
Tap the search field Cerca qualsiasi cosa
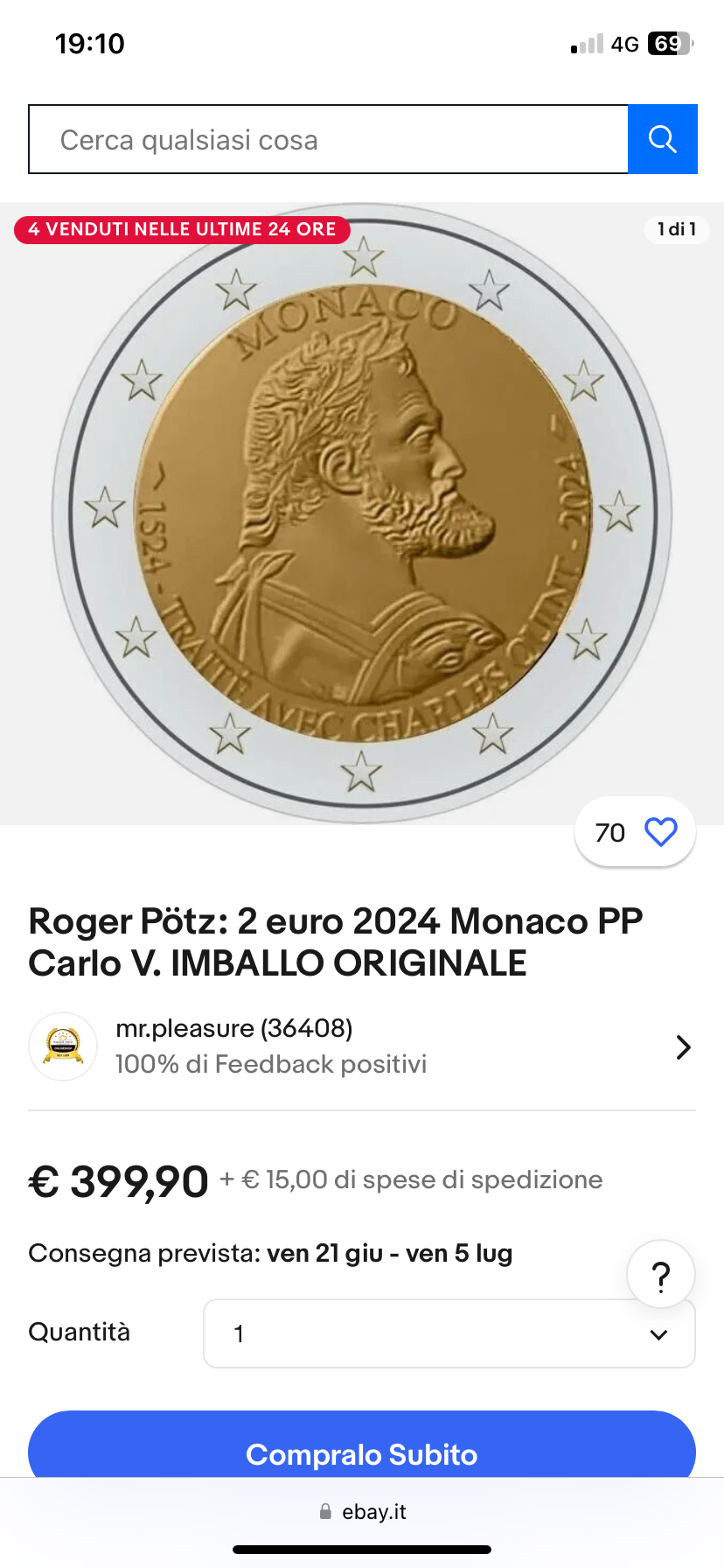point(329,139)
